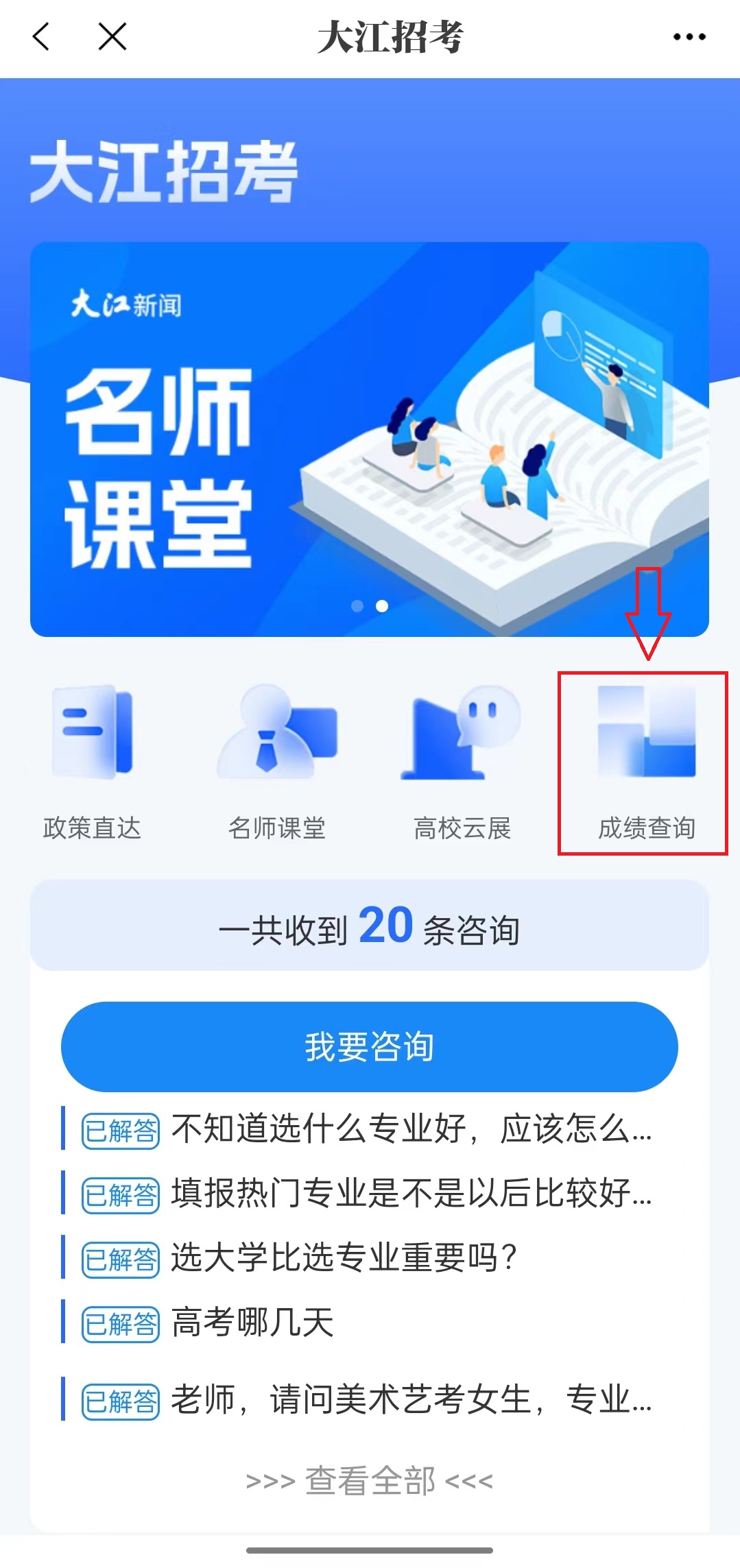The image size is (740, 1568).
Task: Open question 不知道选什么专业好
Action: pos(410,1129)
